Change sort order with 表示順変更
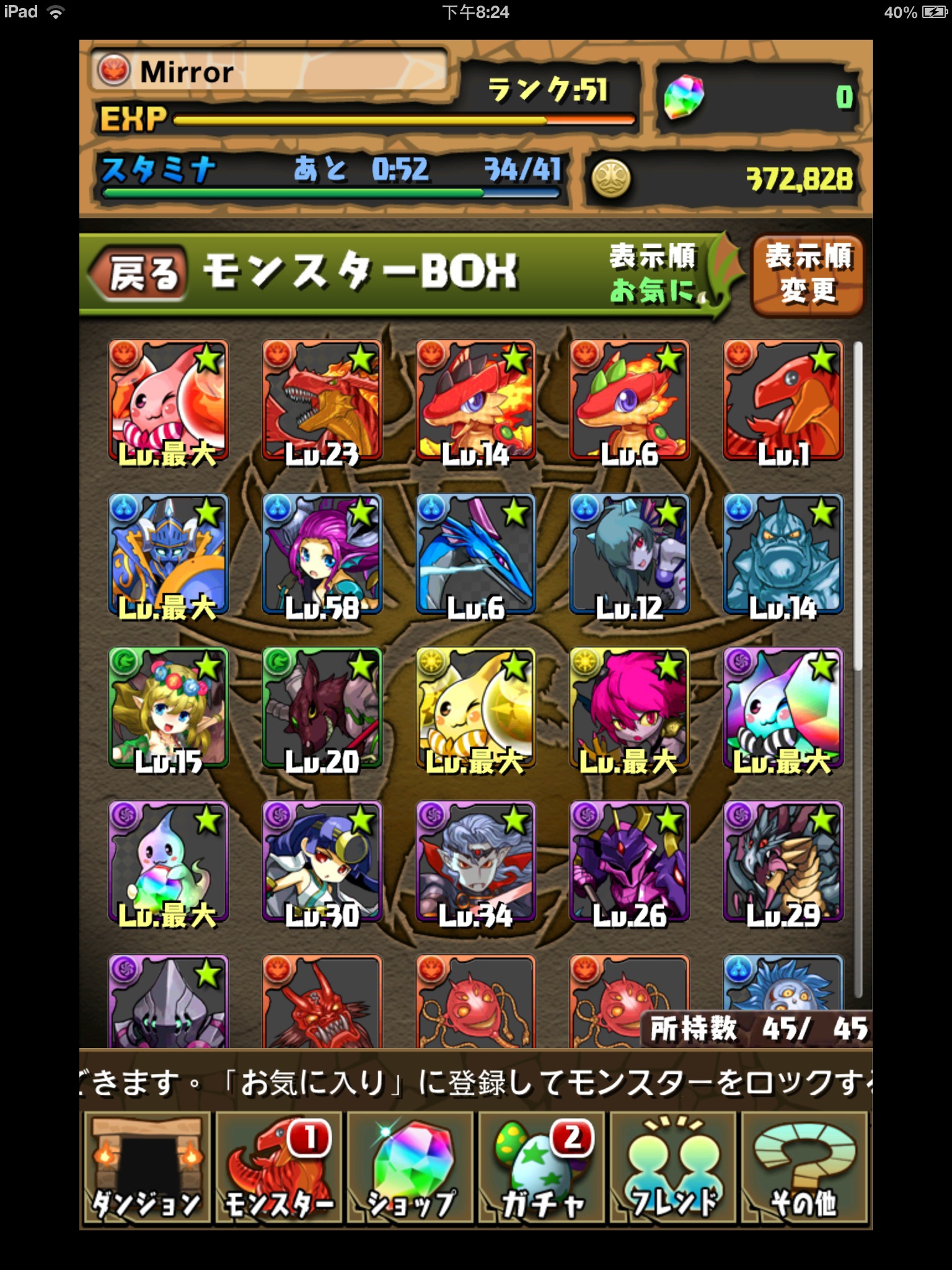This screenshot has height=1270, width=952. [808, 274]
